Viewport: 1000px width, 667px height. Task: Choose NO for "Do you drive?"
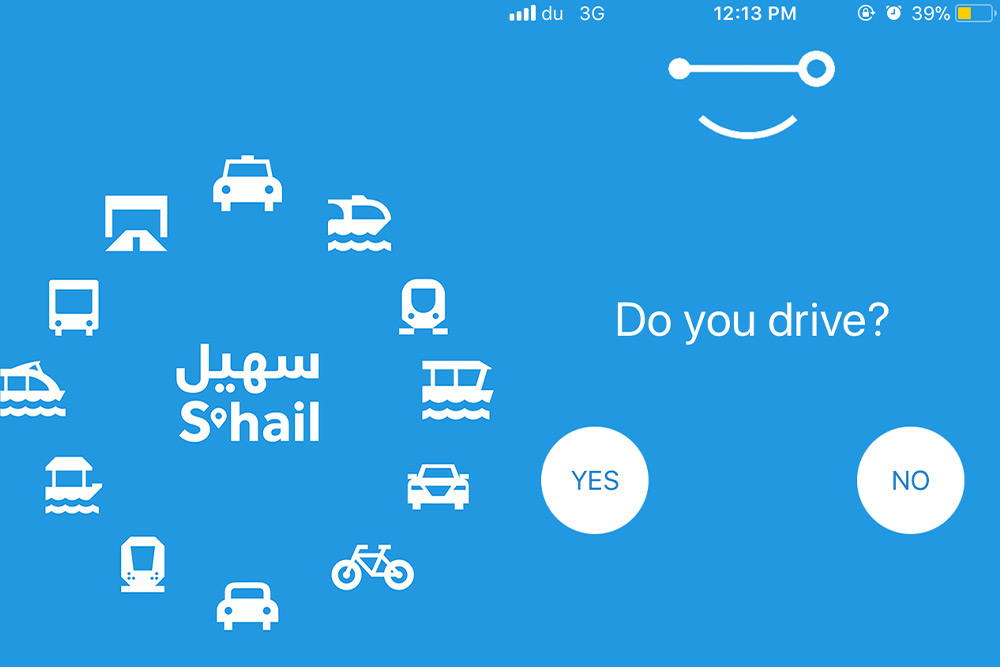pos(910,481)
